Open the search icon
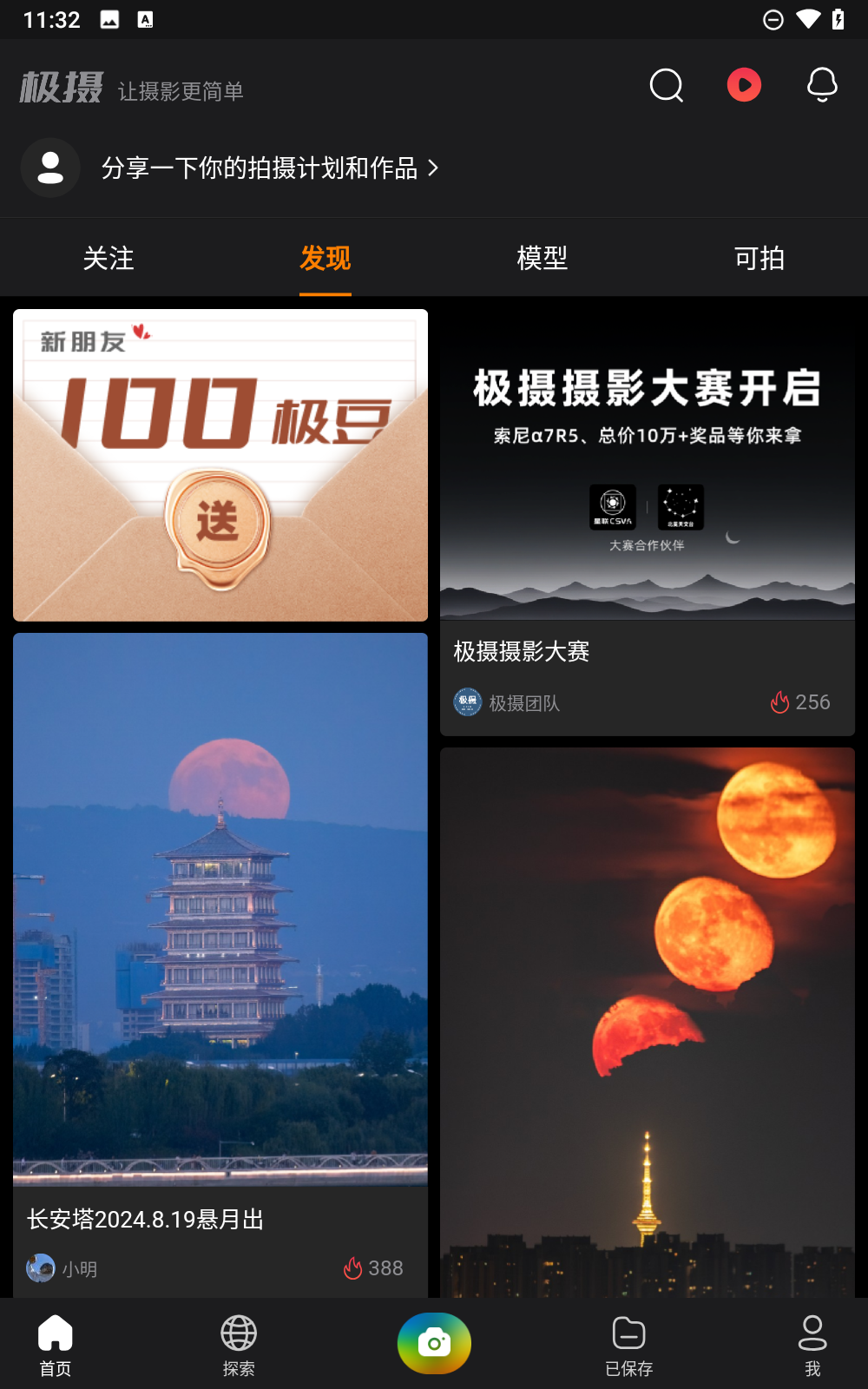 pos(667,85)
